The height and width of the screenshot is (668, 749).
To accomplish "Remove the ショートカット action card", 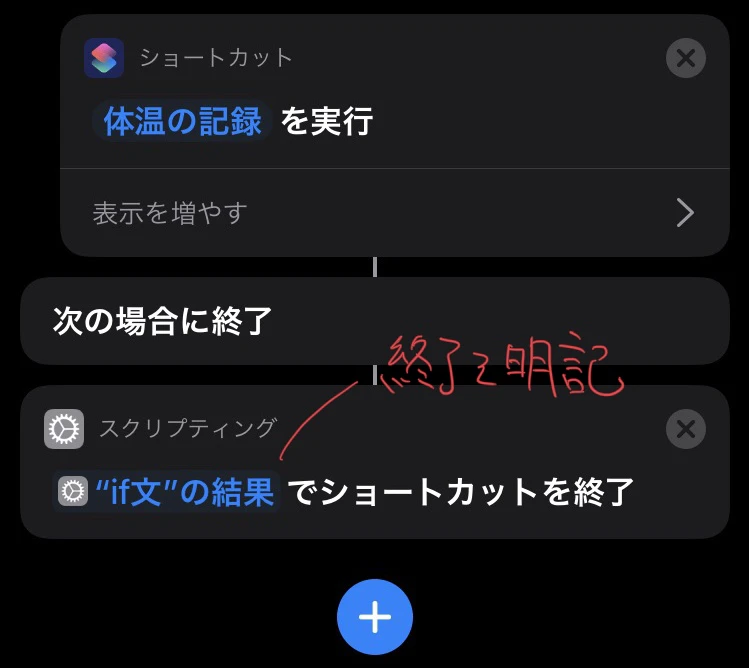I will tap(685, 58).
